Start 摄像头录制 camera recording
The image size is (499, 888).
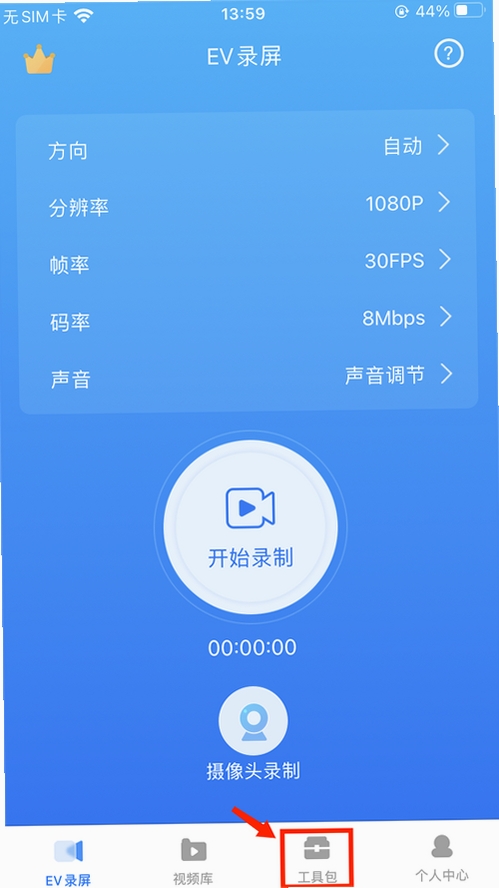tap(253, 733)
